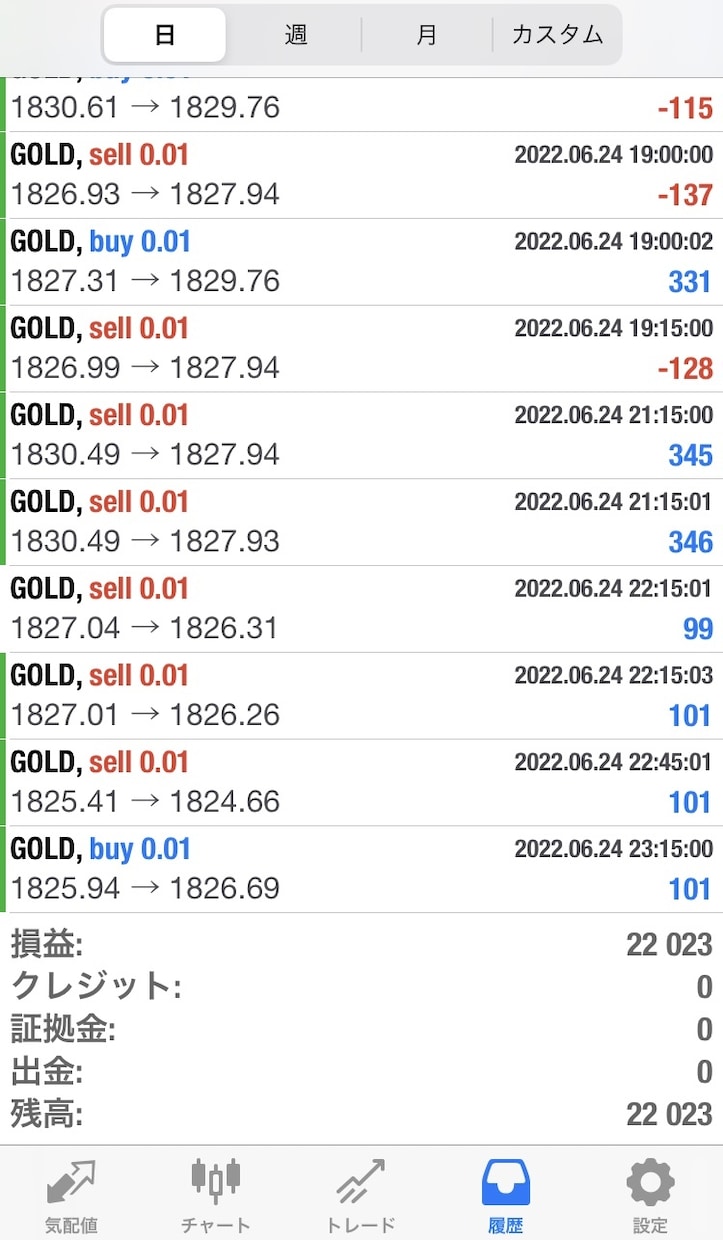Switch to the 週 (week) period
Image resolution: width=723 pixels, height=1240 pixels.
pos(295,35)
